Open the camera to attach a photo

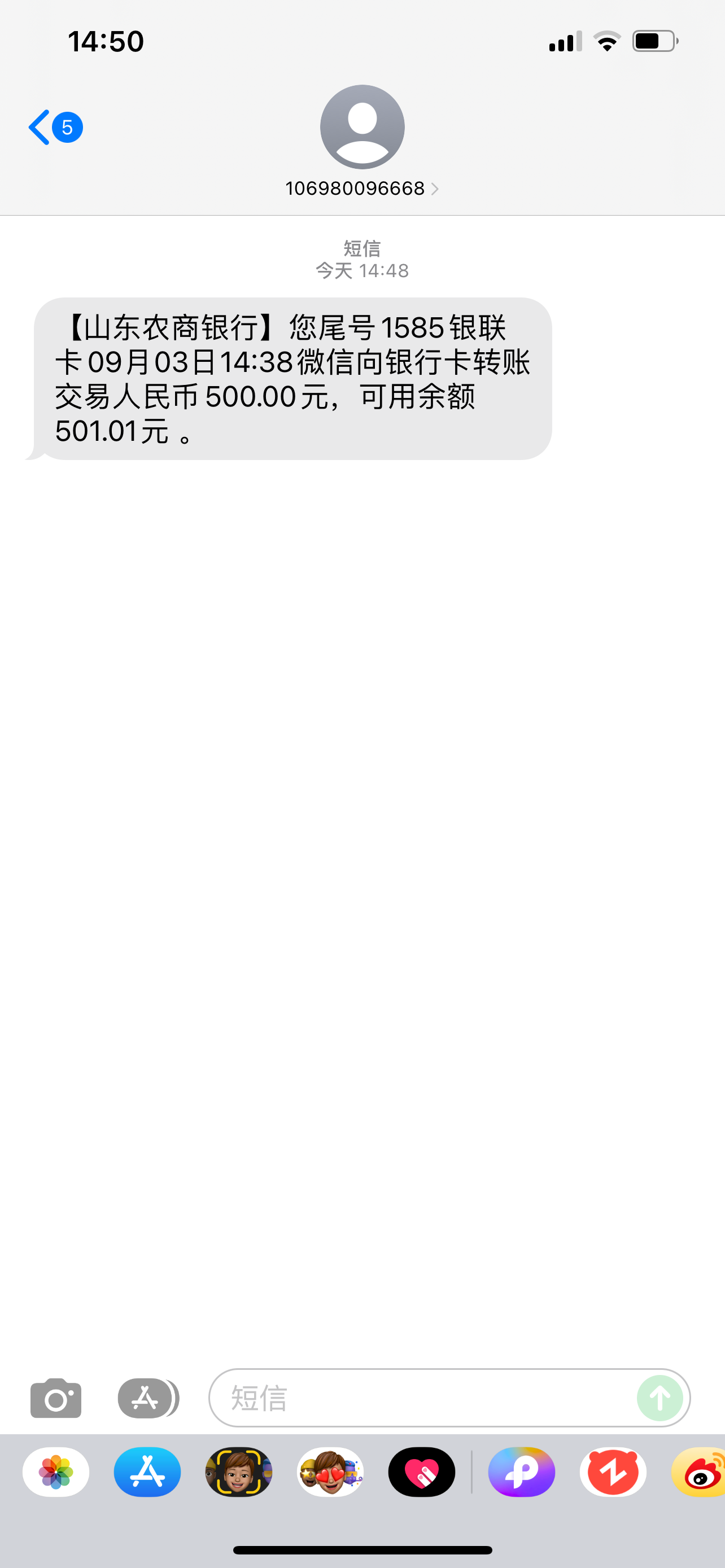point(56,1398)
